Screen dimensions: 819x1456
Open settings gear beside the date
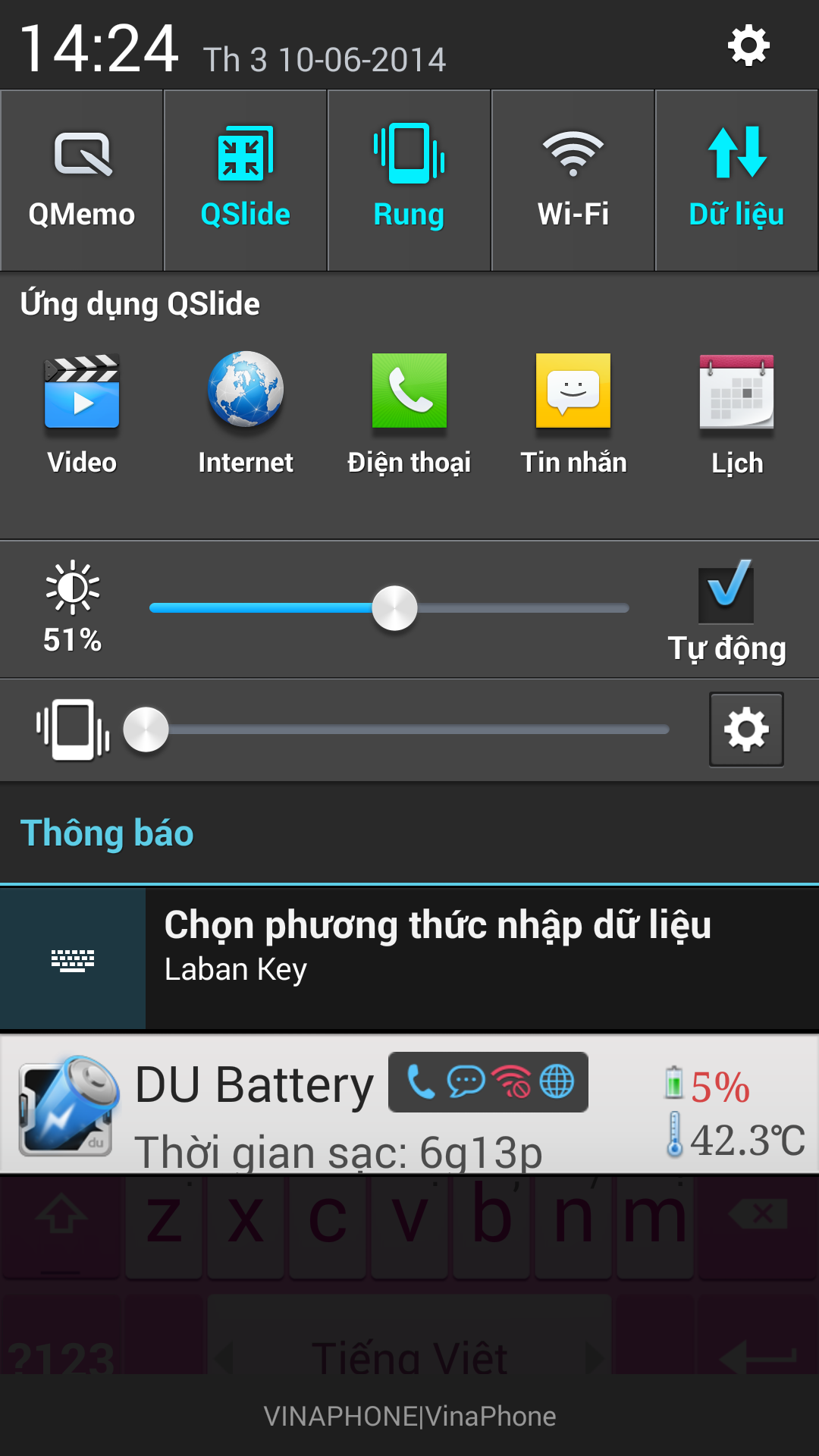[x=748, y=46]
